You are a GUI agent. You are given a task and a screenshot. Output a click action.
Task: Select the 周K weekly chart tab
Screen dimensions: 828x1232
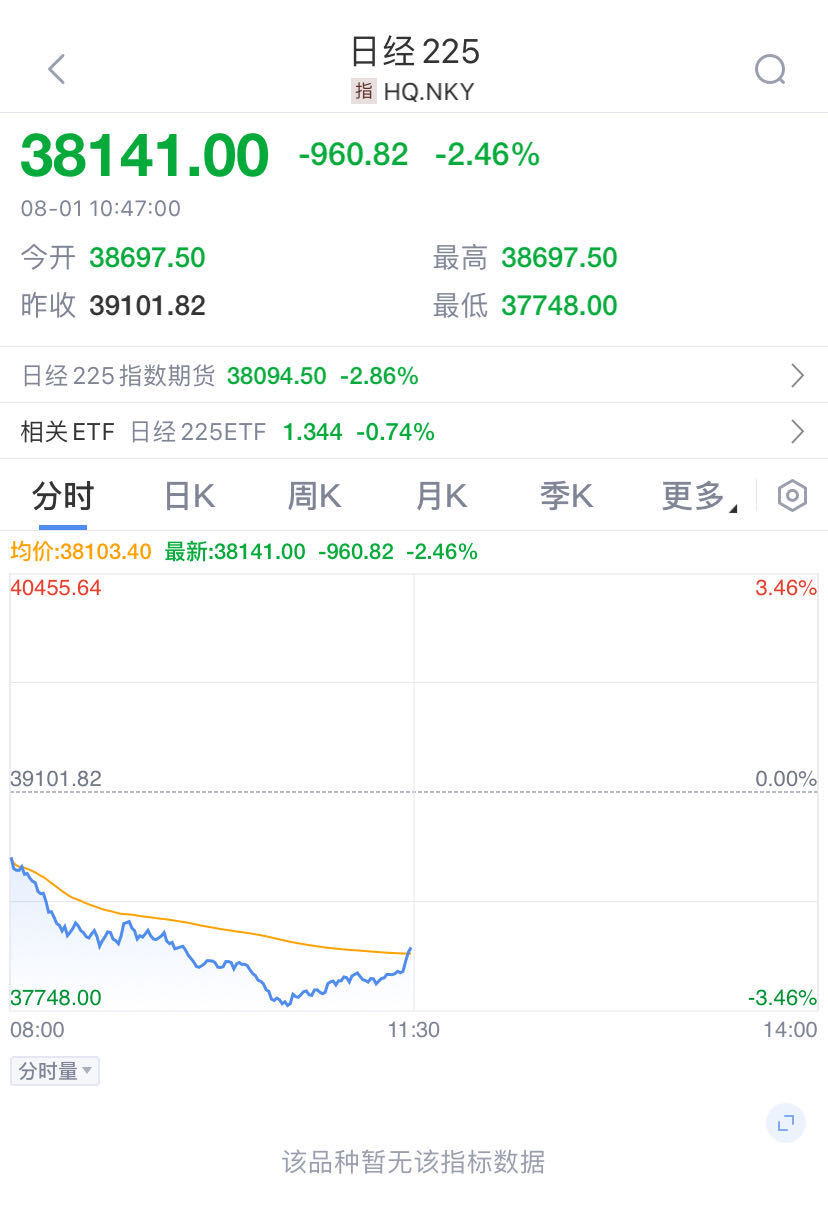pyautogui.click(x=314, y=495)
